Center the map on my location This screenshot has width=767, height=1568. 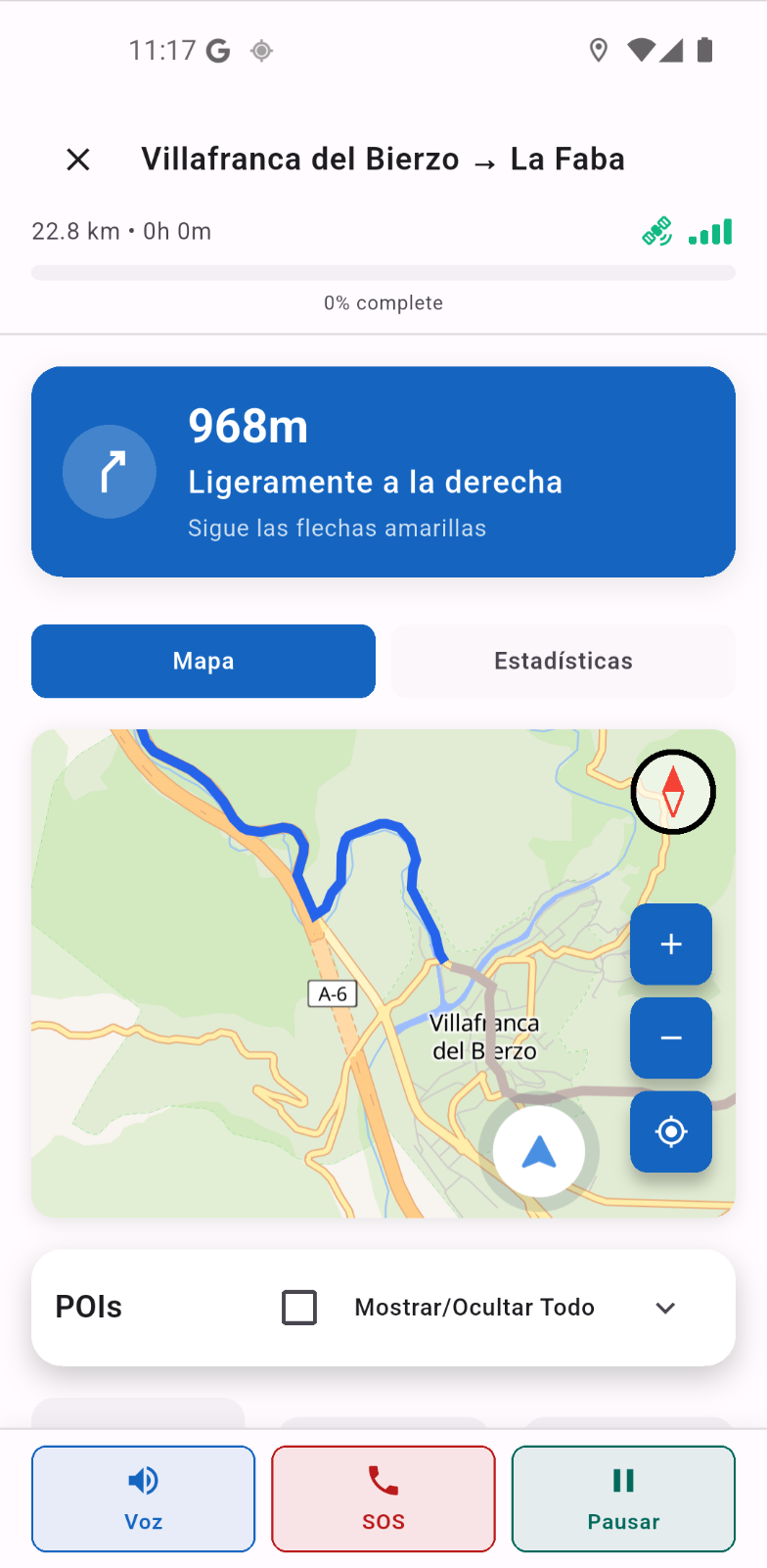[671, 1132]
